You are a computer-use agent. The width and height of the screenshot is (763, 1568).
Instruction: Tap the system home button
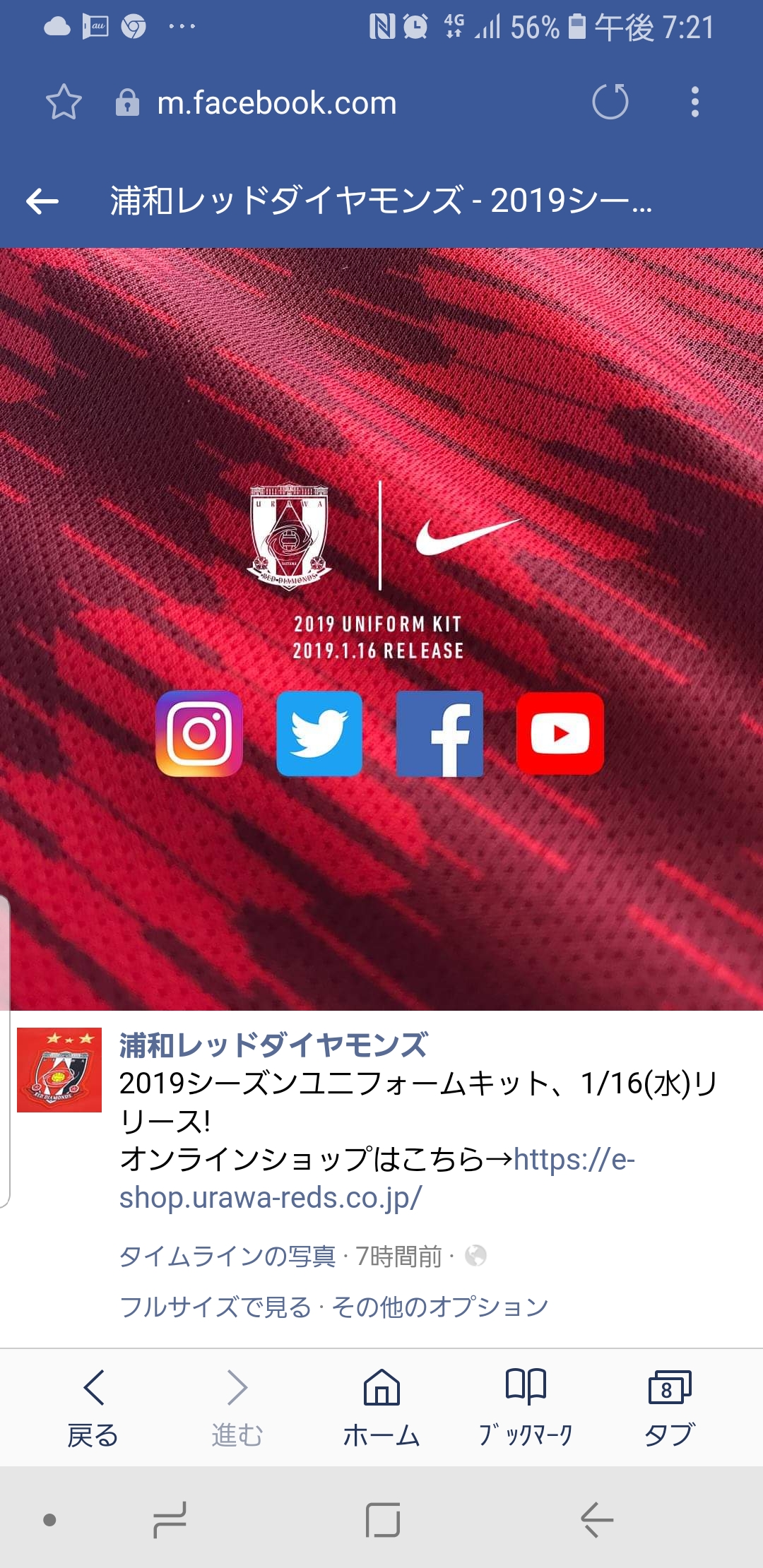(383, 1519)
